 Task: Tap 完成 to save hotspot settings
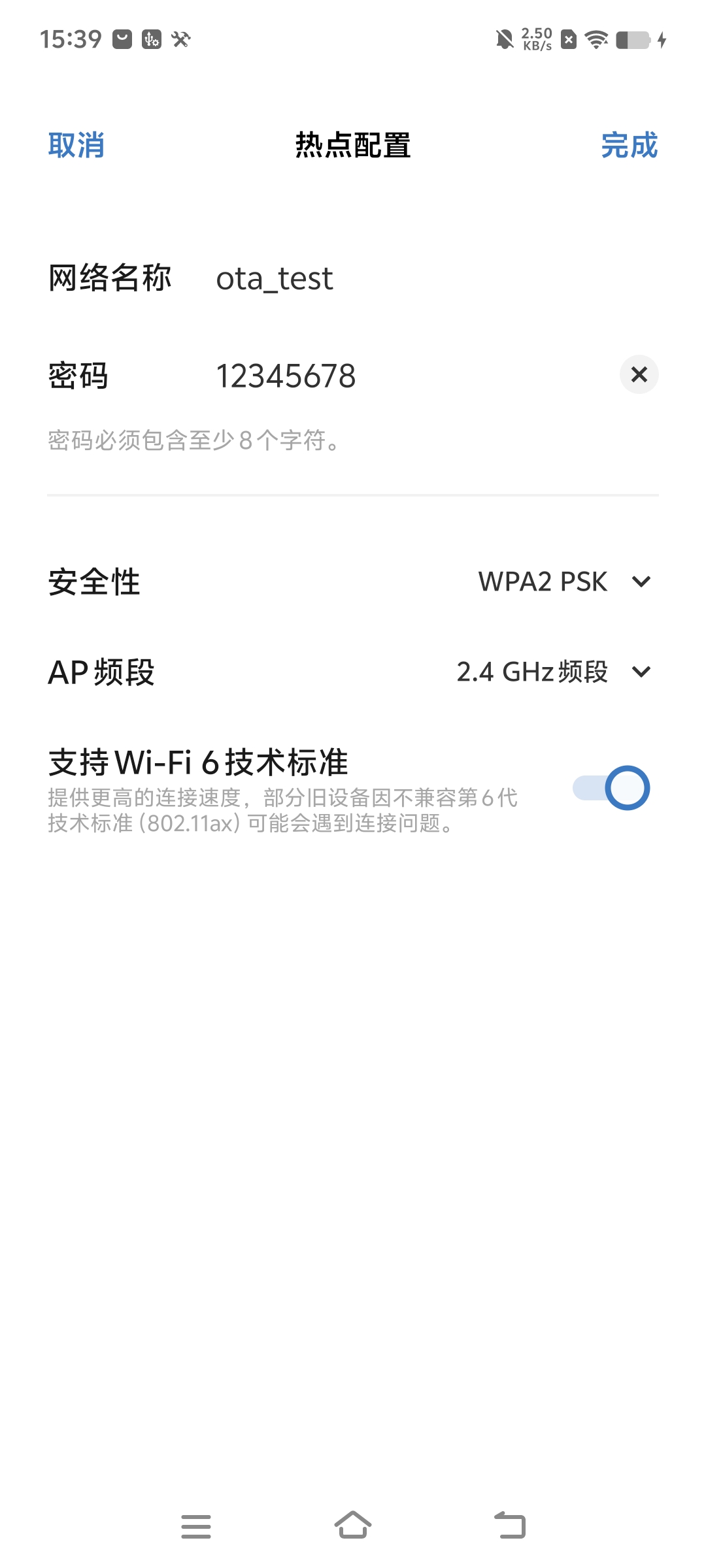(629, 145)
